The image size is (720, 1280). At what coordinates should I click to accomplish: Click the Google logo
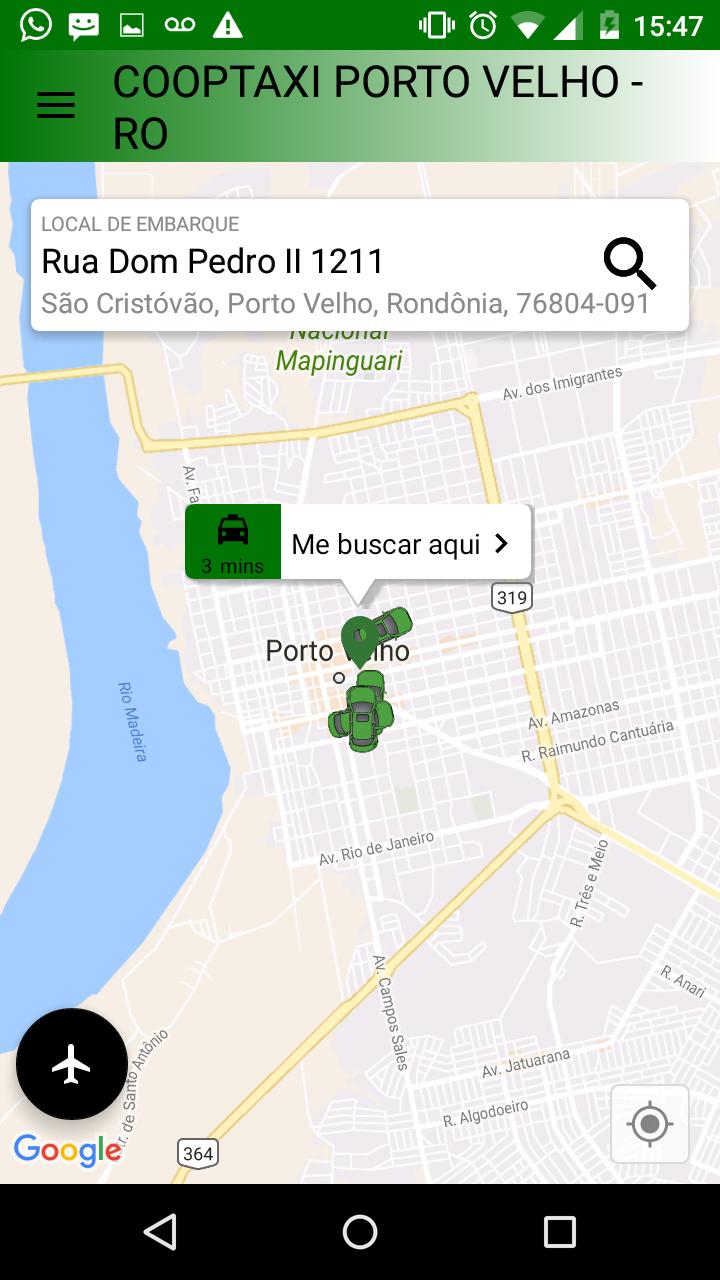pos(67,1150)
